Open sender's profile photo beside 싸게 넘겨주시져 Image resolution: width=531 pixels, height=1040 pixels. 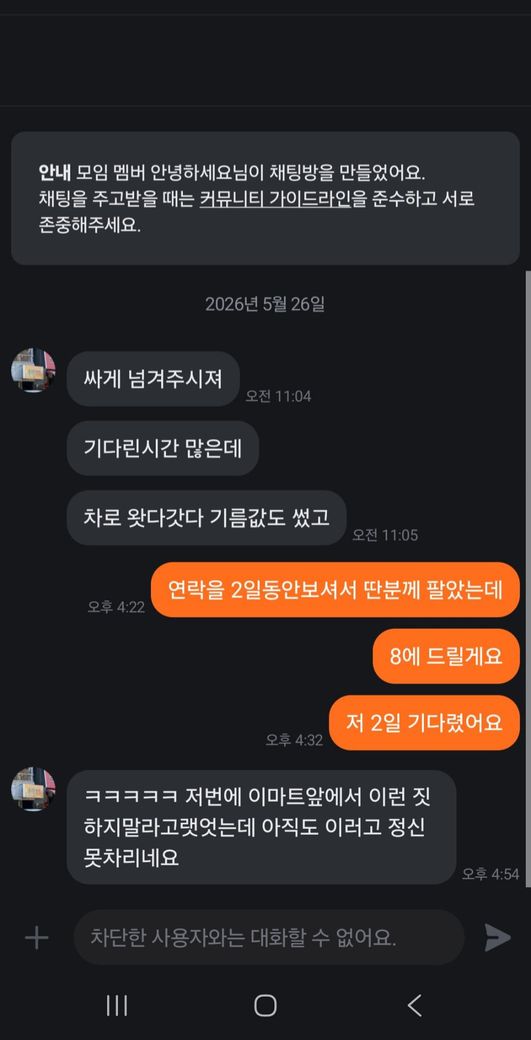tap(33, 371)
